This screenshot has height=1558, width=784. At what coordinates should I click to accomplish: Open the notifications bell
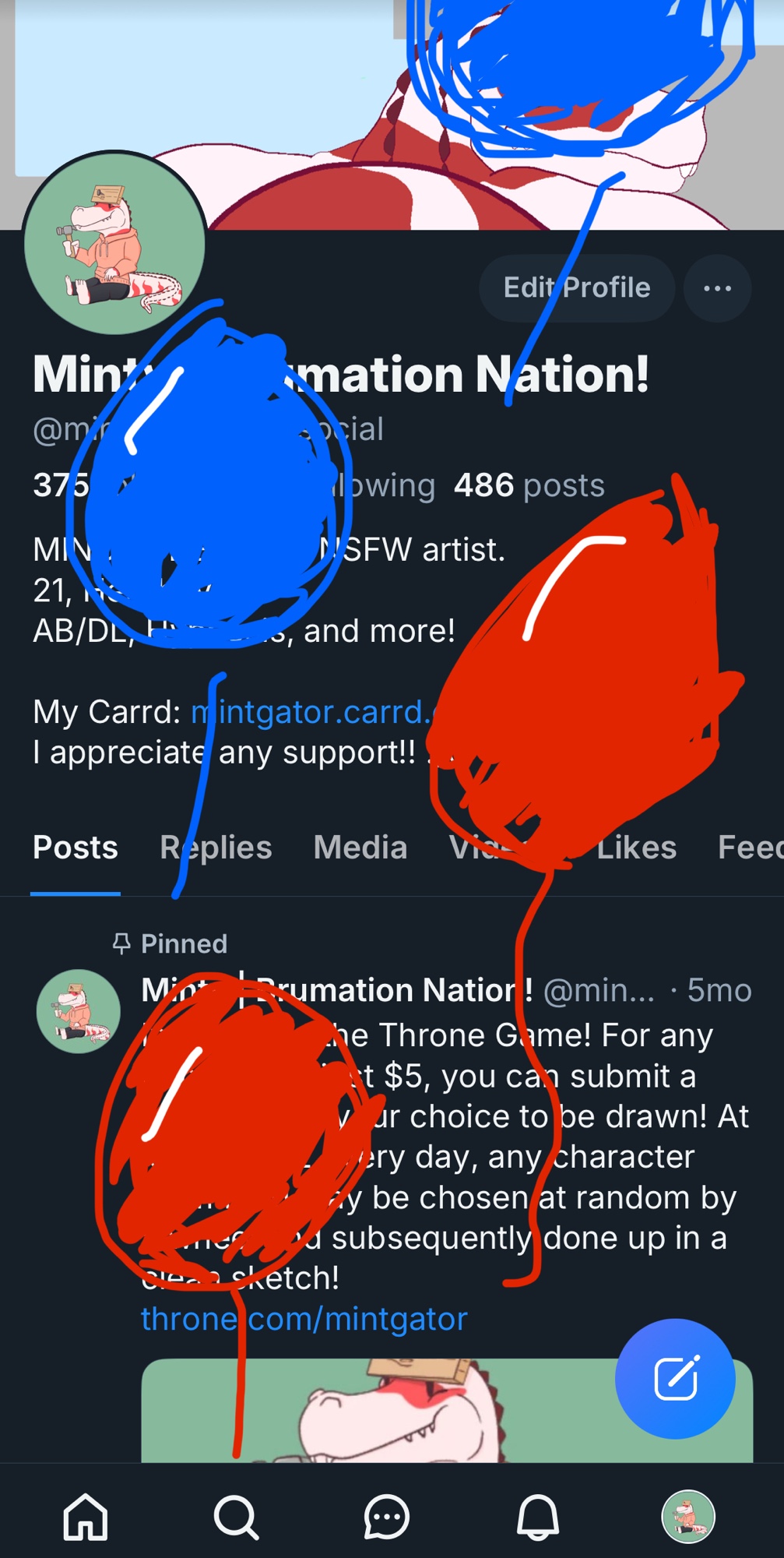(x=537, y=1517)
